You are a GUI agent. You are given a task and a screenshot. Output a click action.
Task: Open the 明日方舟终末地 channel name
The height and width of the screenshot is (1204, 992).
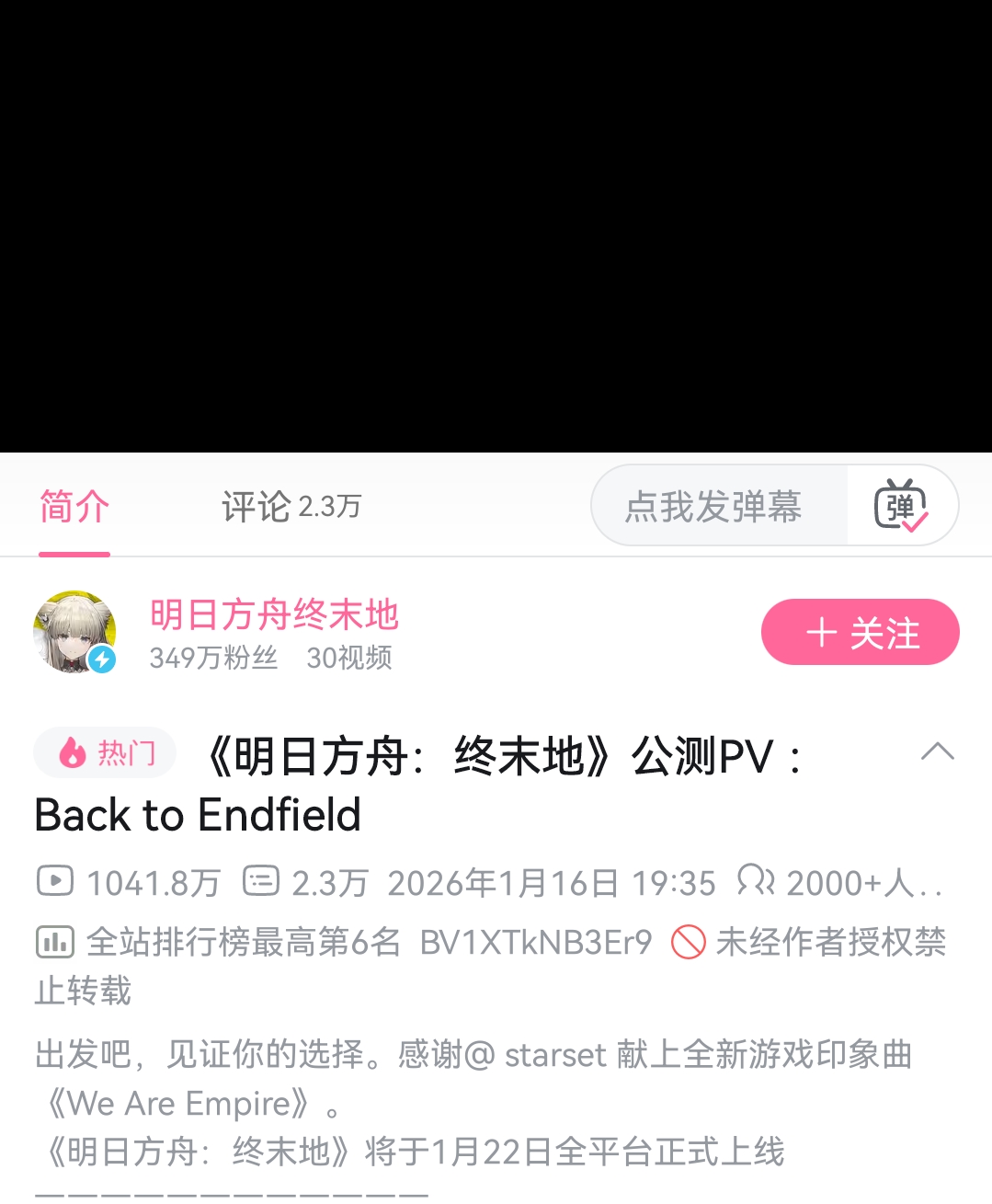click(x=274, y=614)
